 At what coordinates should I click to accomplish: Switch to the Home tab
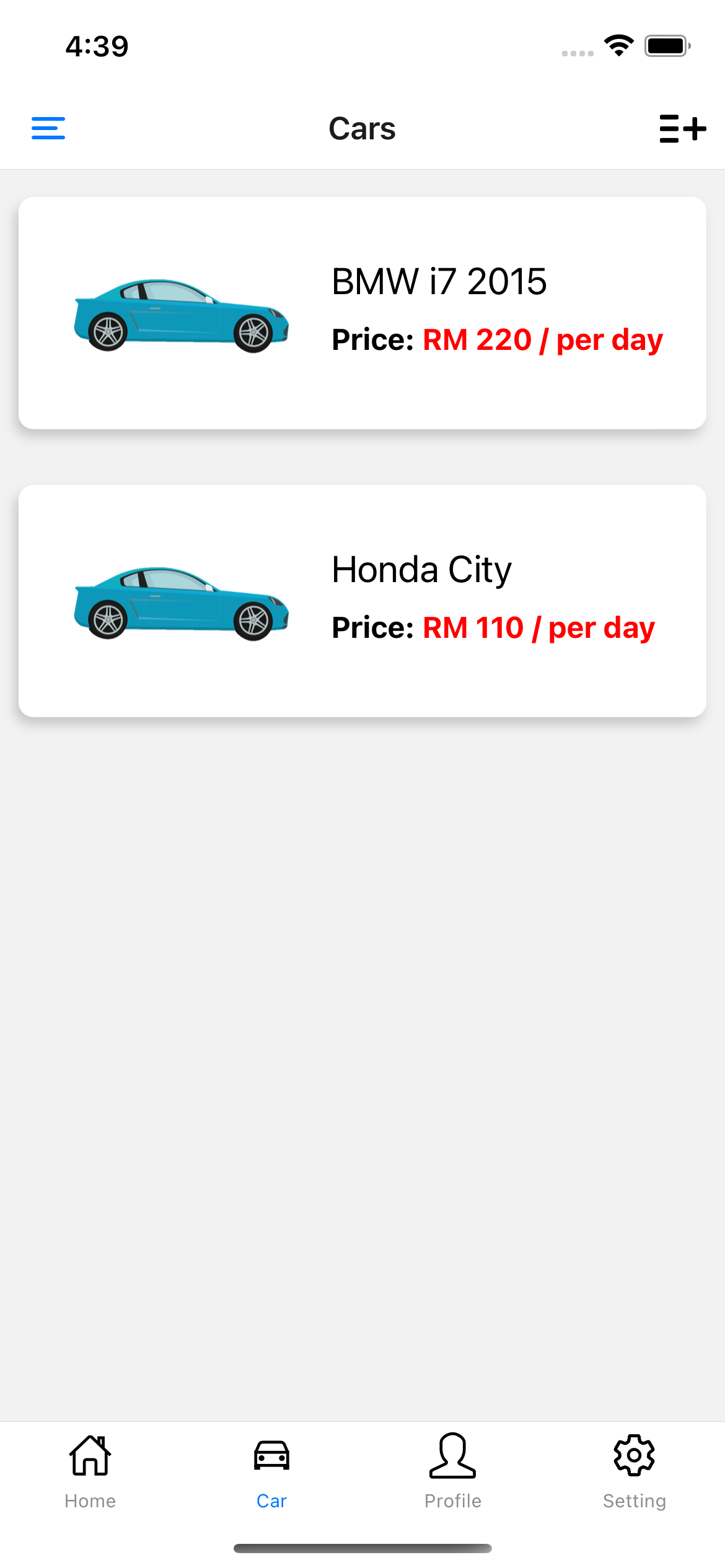pos(90,1471)
